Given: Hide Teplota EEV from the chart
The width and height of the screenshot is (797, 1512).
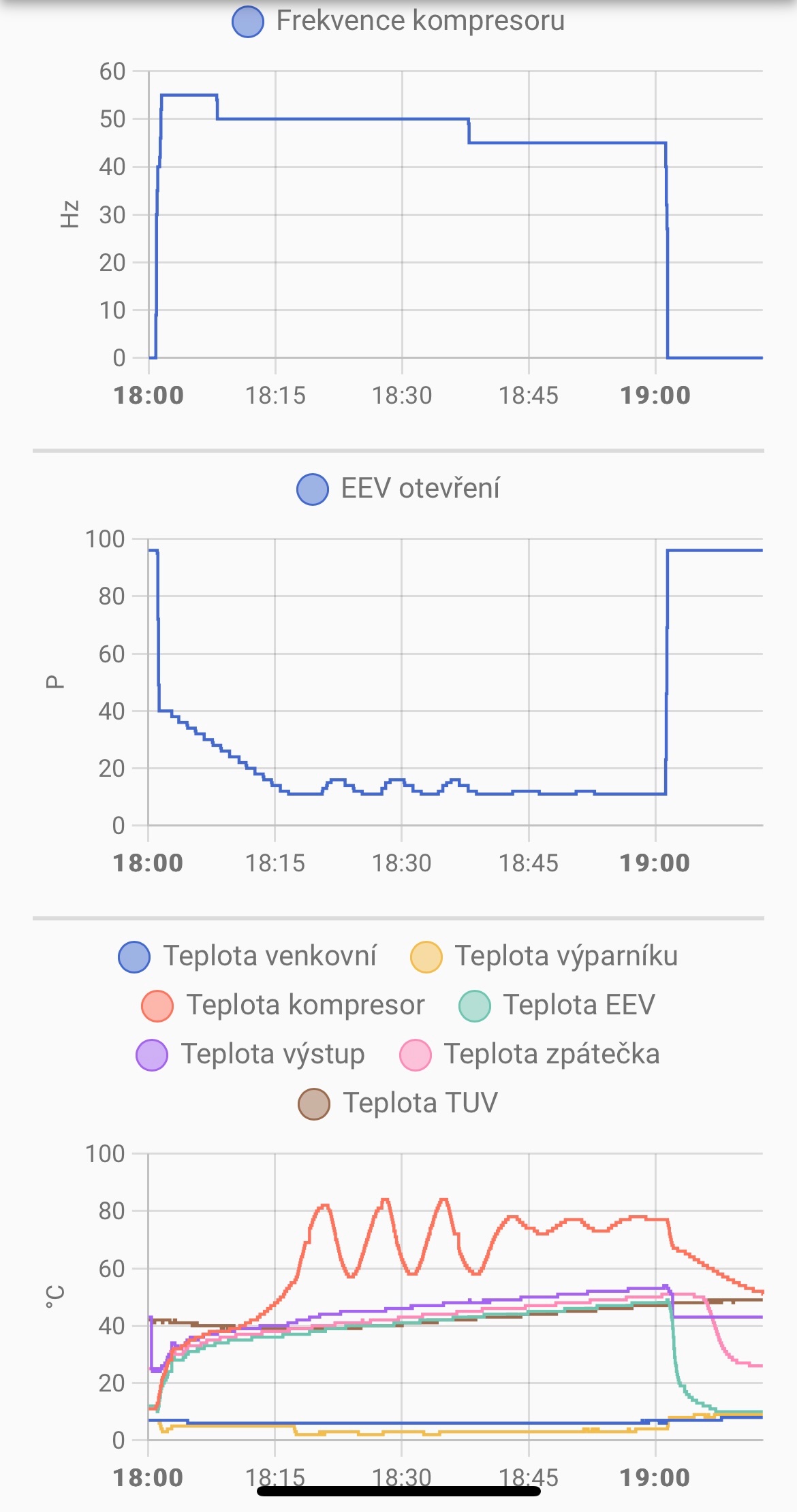Looking at the screenshot, I should click(x=557, y=1006).
